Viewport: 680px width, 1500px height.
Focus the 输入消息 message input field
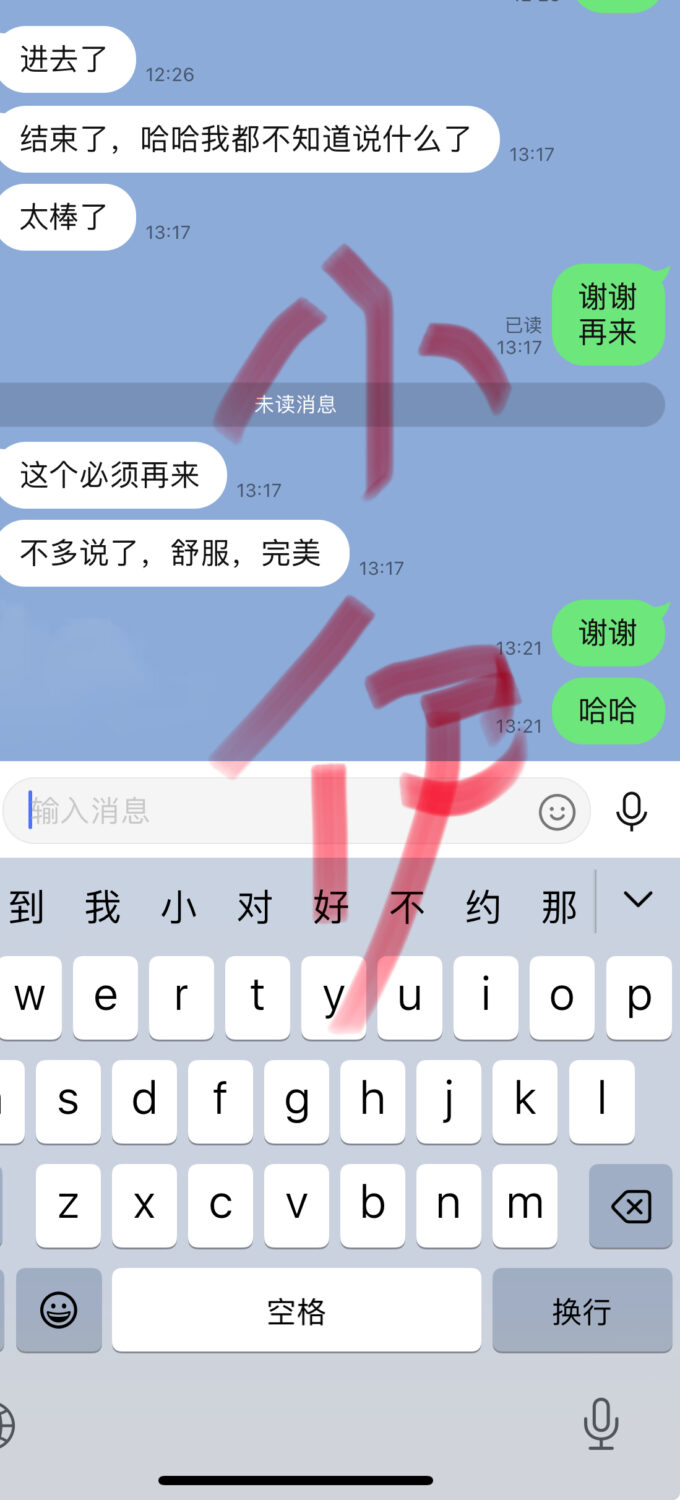270,811
